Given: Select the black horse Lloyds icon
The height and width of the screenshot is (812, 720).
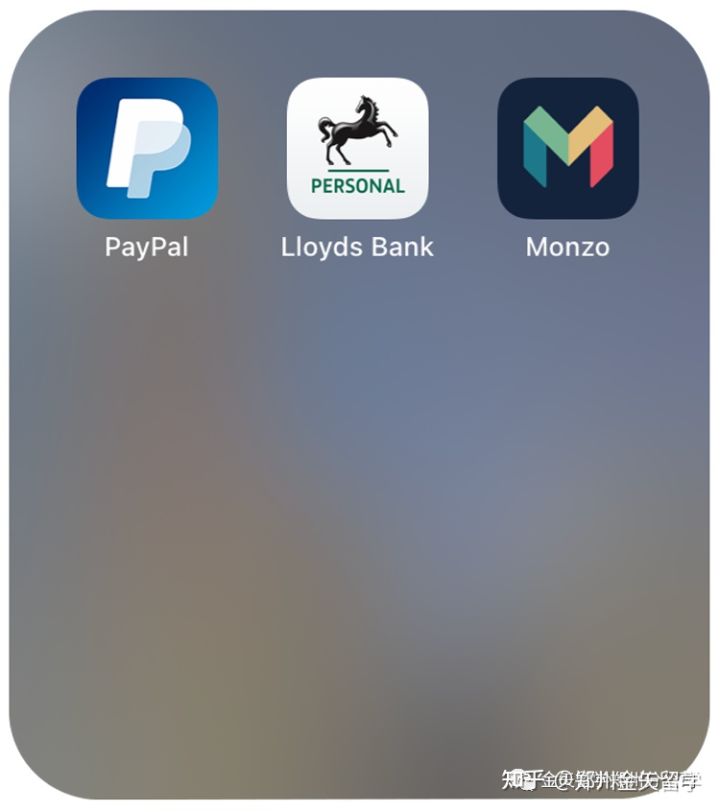Looking at the screenshot, I should [358, 135].
